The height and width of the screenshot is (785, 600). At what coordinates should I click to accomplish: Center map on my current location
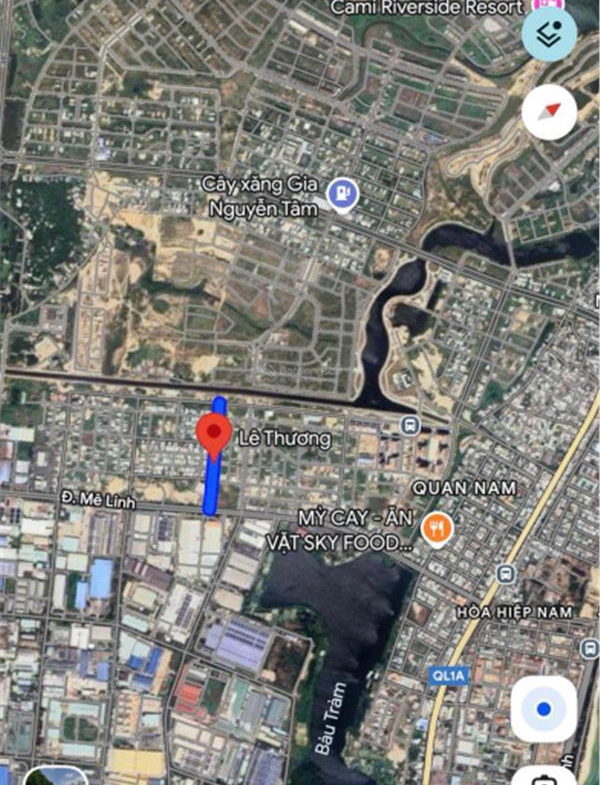[543, 709]
